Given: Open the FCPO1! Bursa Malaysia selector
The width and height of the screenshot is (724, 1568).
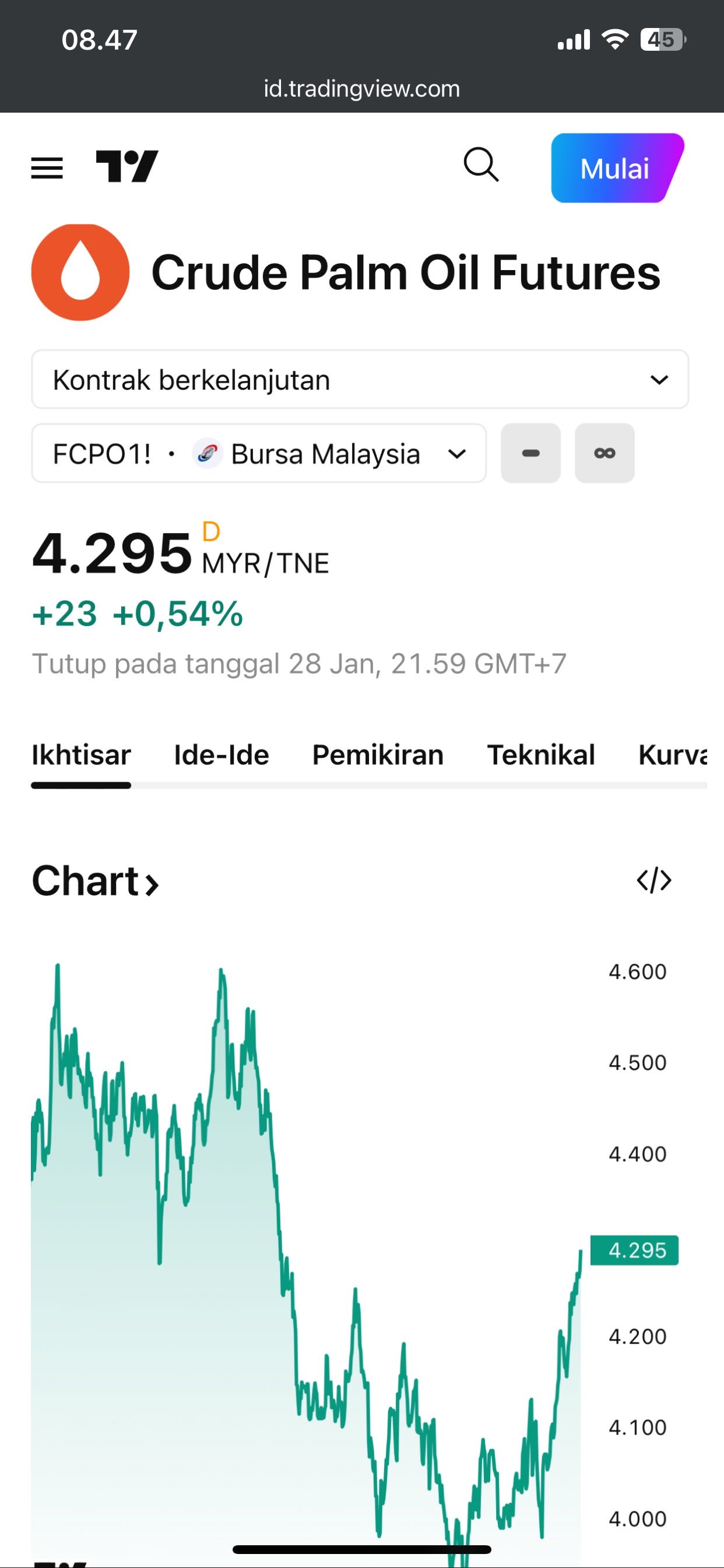Looking at the screenshot, I should coord(259,453).
